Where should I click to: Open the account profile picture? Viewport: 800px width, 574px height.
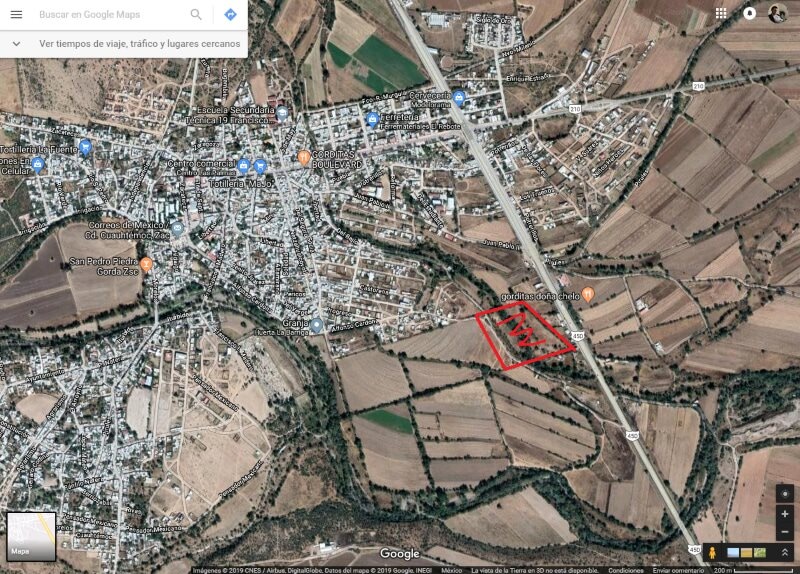point(778,13)
